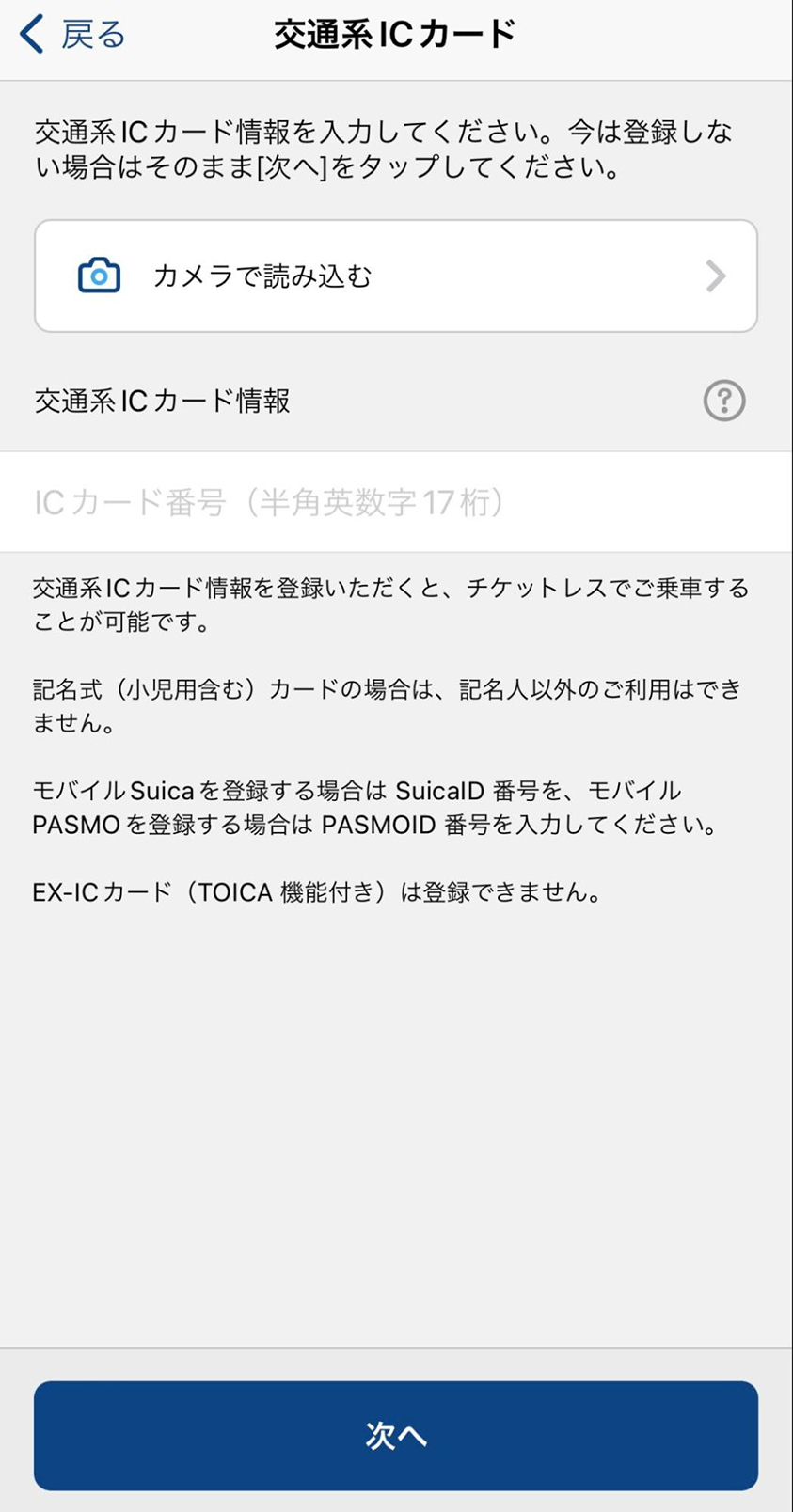
Task: Focus the ICカード番号 input field
Action: pyautogui.click(x=396, y=502)
